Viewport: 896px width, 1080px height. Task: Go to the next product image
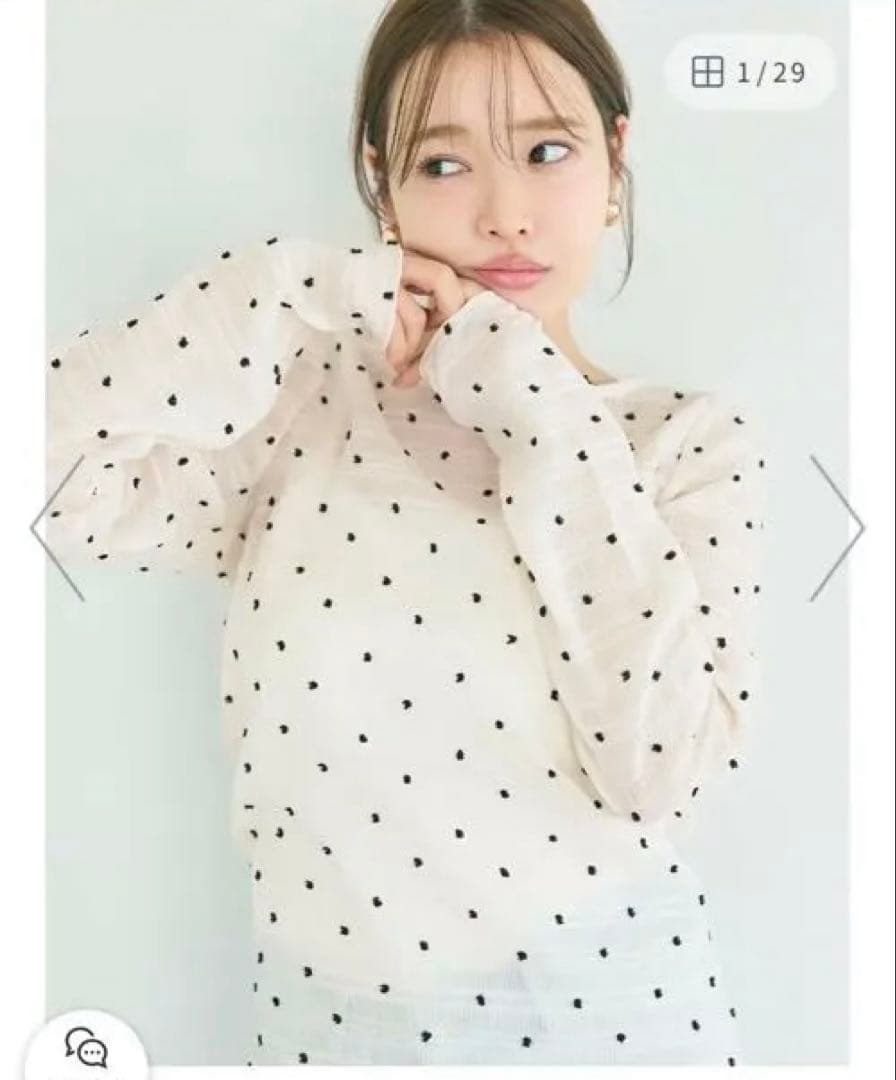[837, 528]
